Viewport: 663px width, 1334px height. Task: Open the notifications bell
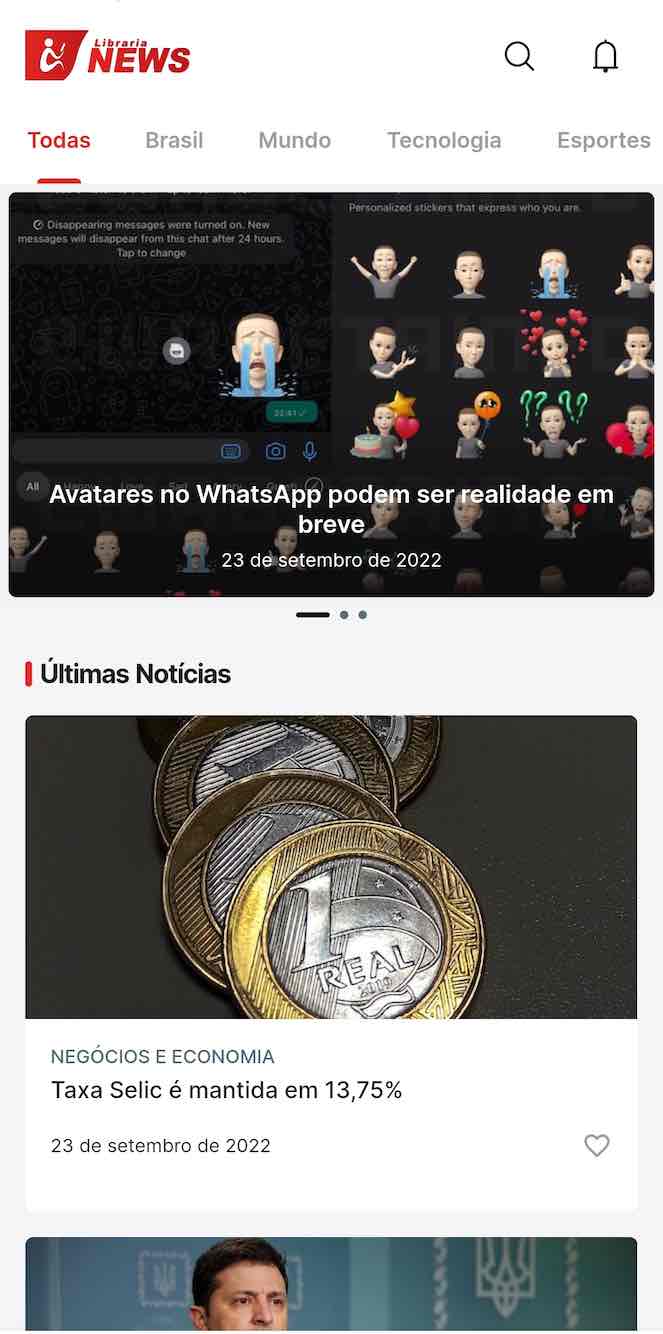tap(605, 56)
